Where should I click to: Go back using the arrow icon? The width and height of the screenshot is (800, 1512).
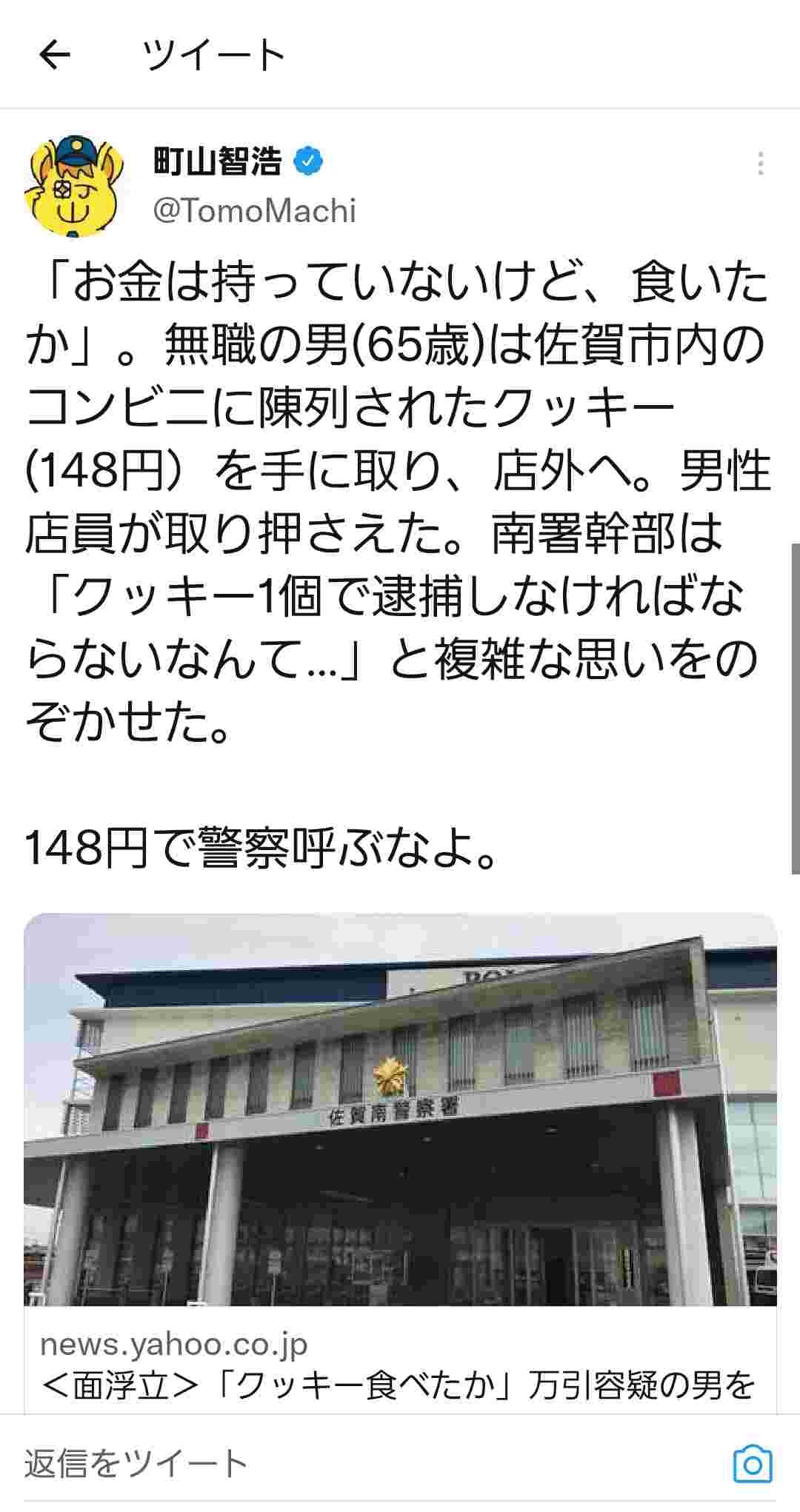(54, 56)
